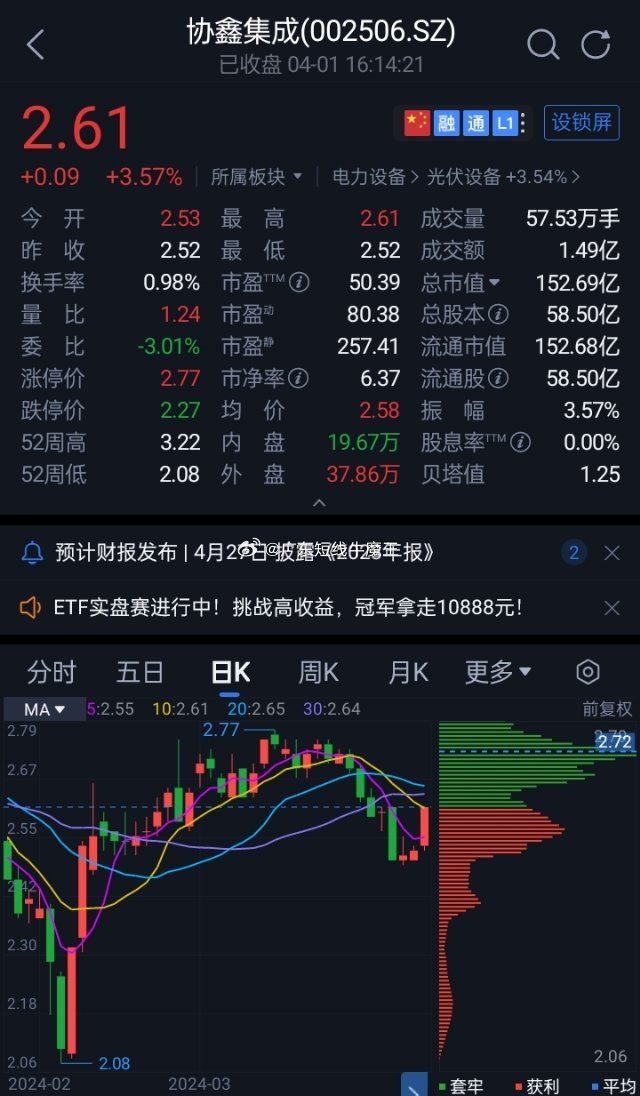Viewport: 640px width, 1096px height.
Task: Dismiss the 预计财报发布 notice
Action: pyautogui.click(x=612, y=552)
